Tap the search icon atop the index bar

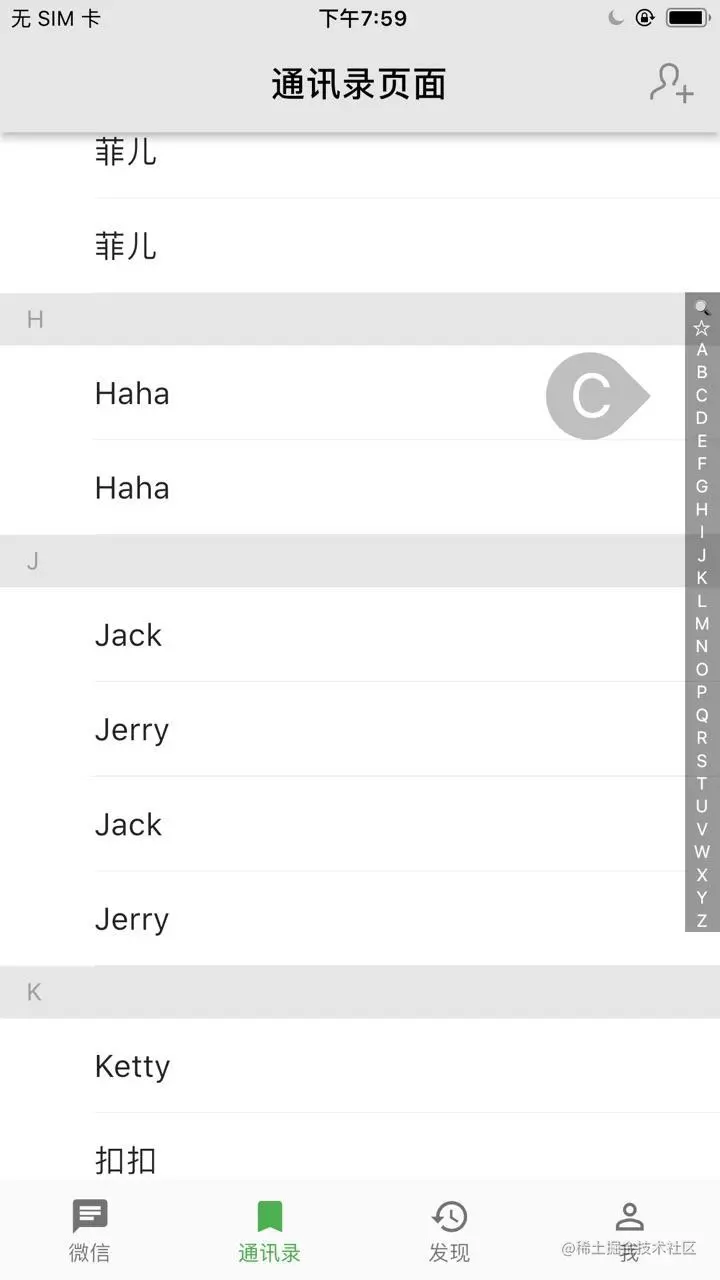702,307
